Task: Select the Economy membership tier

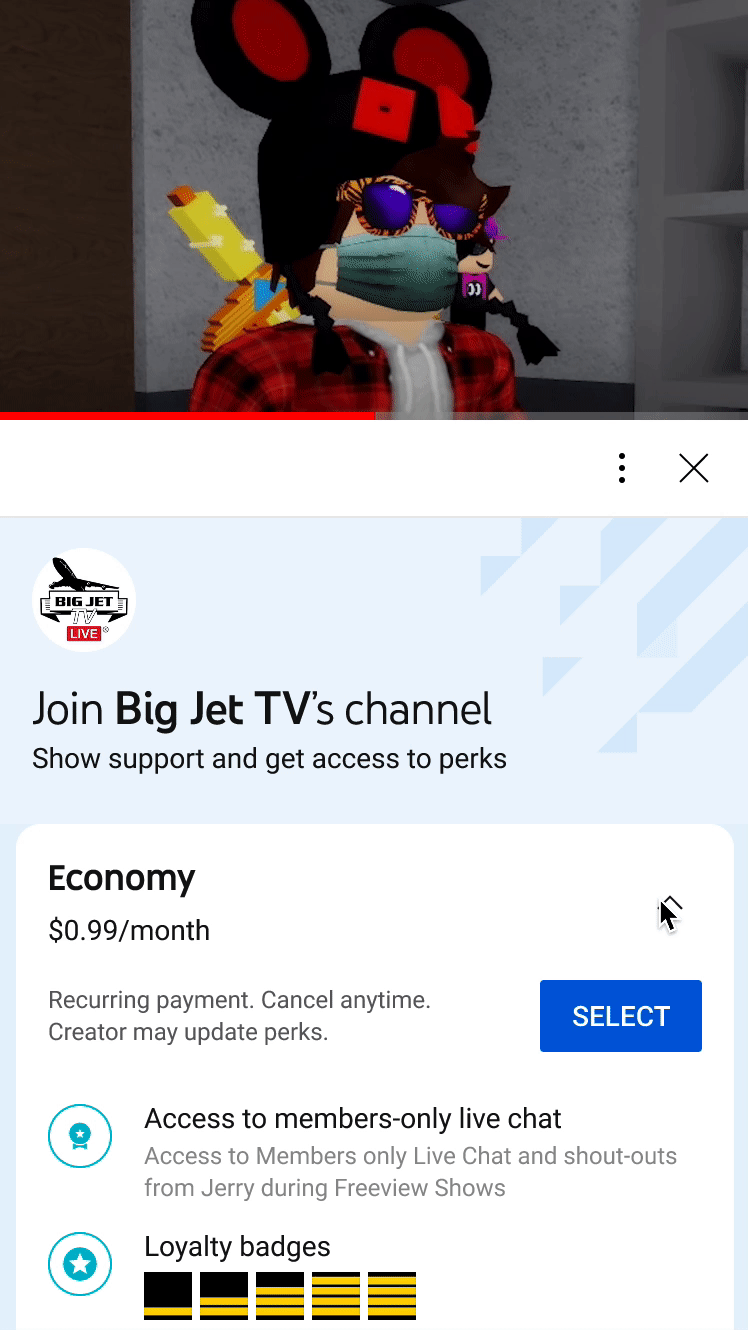Action: (620, 1016)
